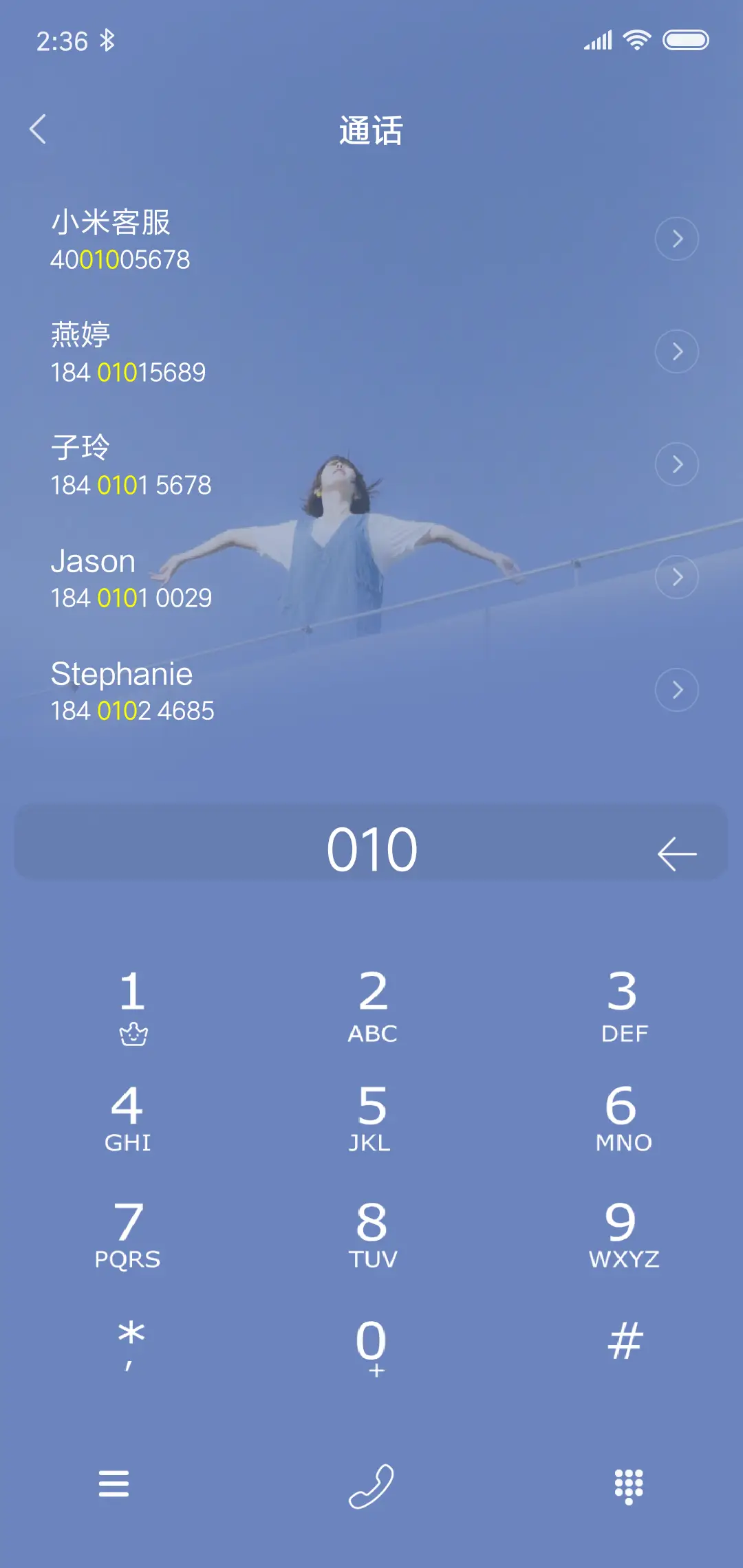This screenshot has width=743, height=1568.
Task: Go back from the 通话 screen
Action: [x=39, y=129]
